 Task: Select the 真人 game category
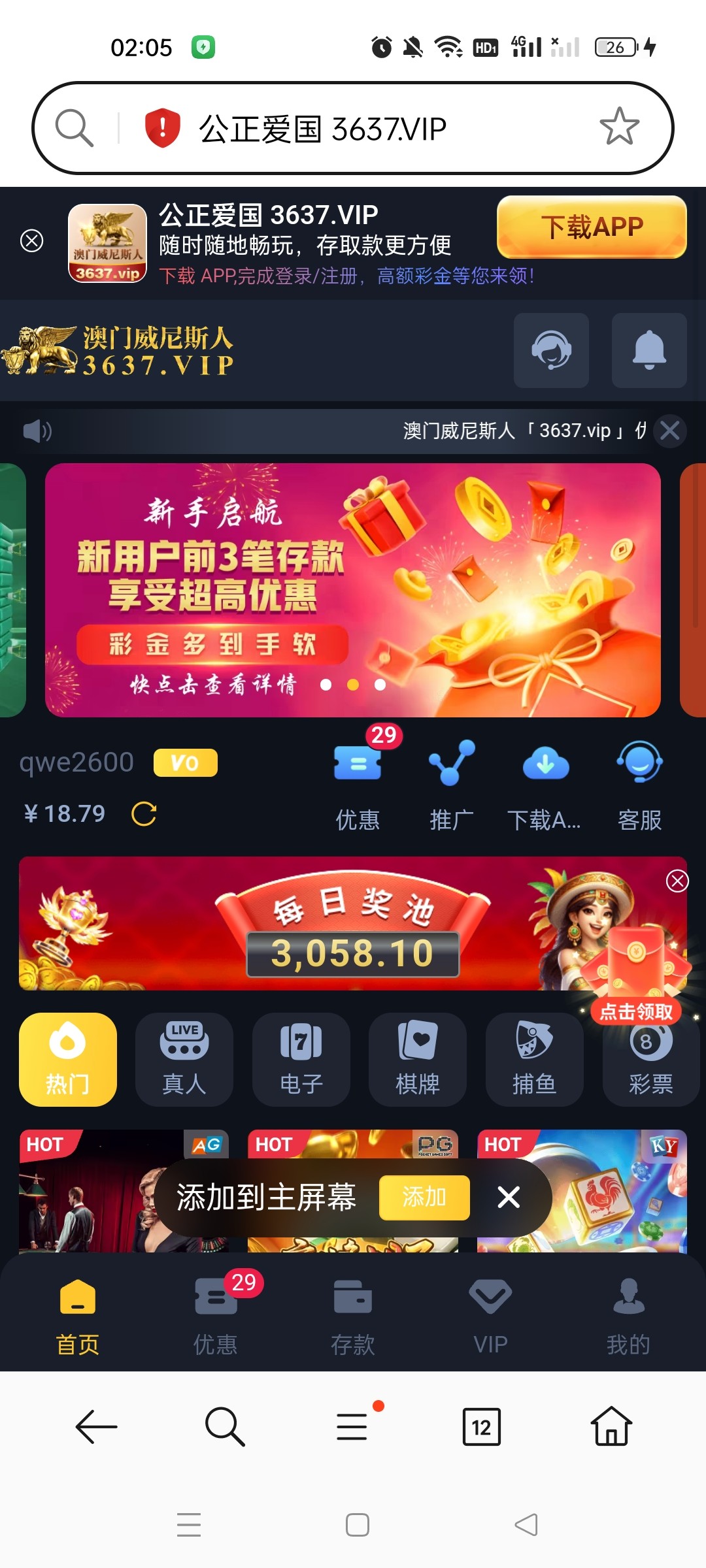(x=184, y=1059)
